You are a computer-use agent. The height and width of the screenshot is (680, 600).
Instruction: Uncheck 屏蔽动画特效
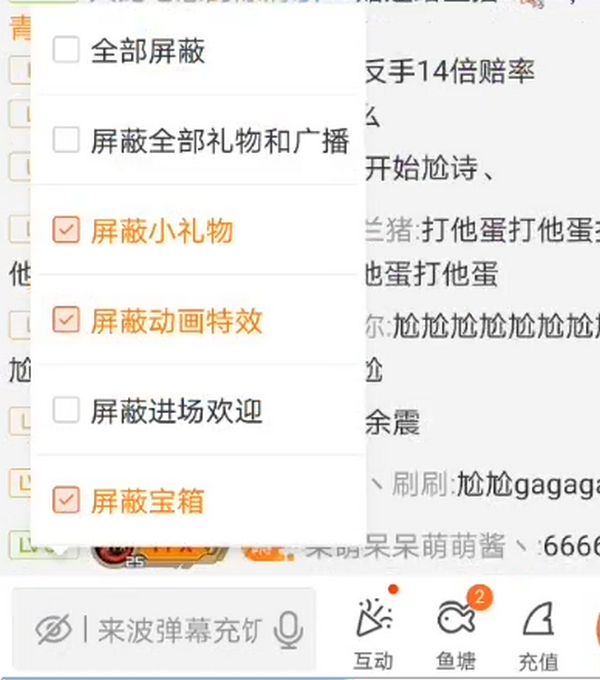point(66,320)
